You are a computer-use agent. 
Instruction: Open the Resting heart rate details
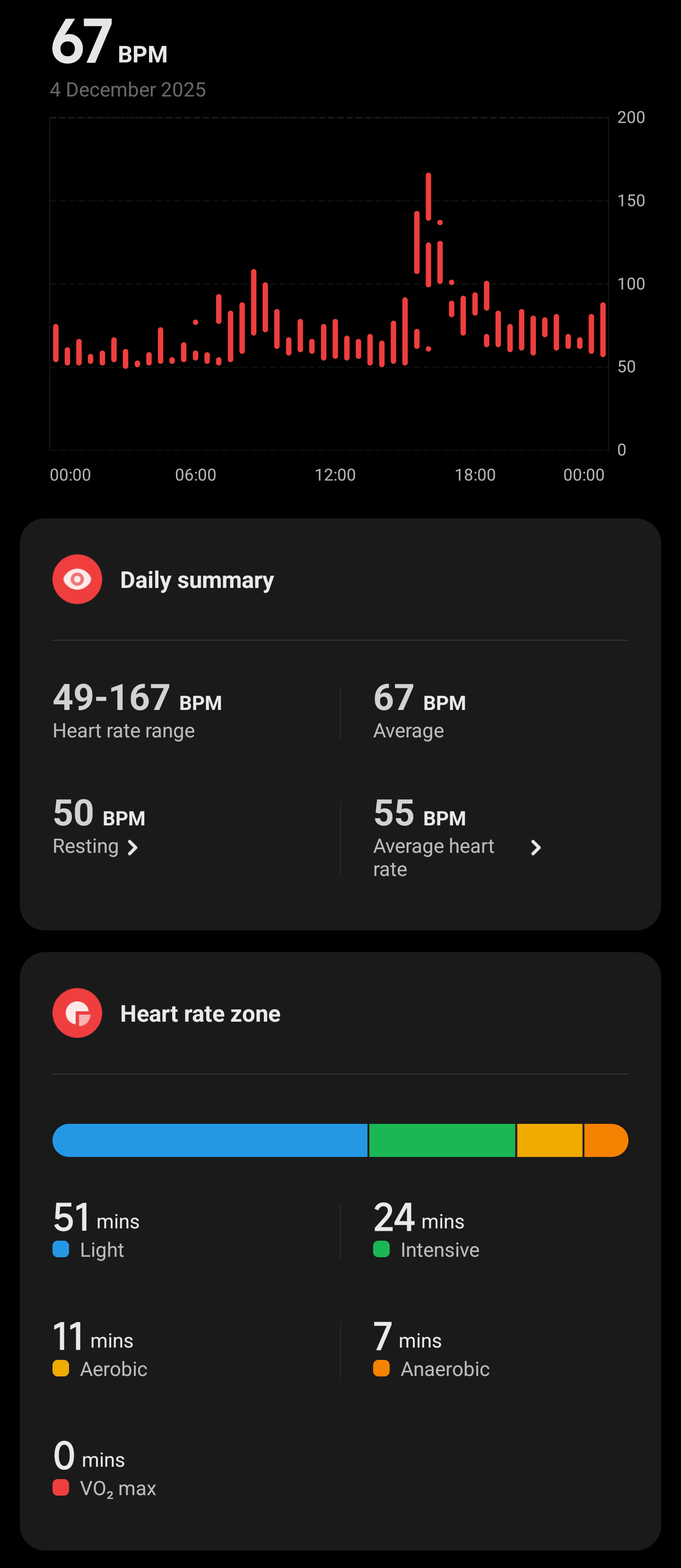point(96,846)
